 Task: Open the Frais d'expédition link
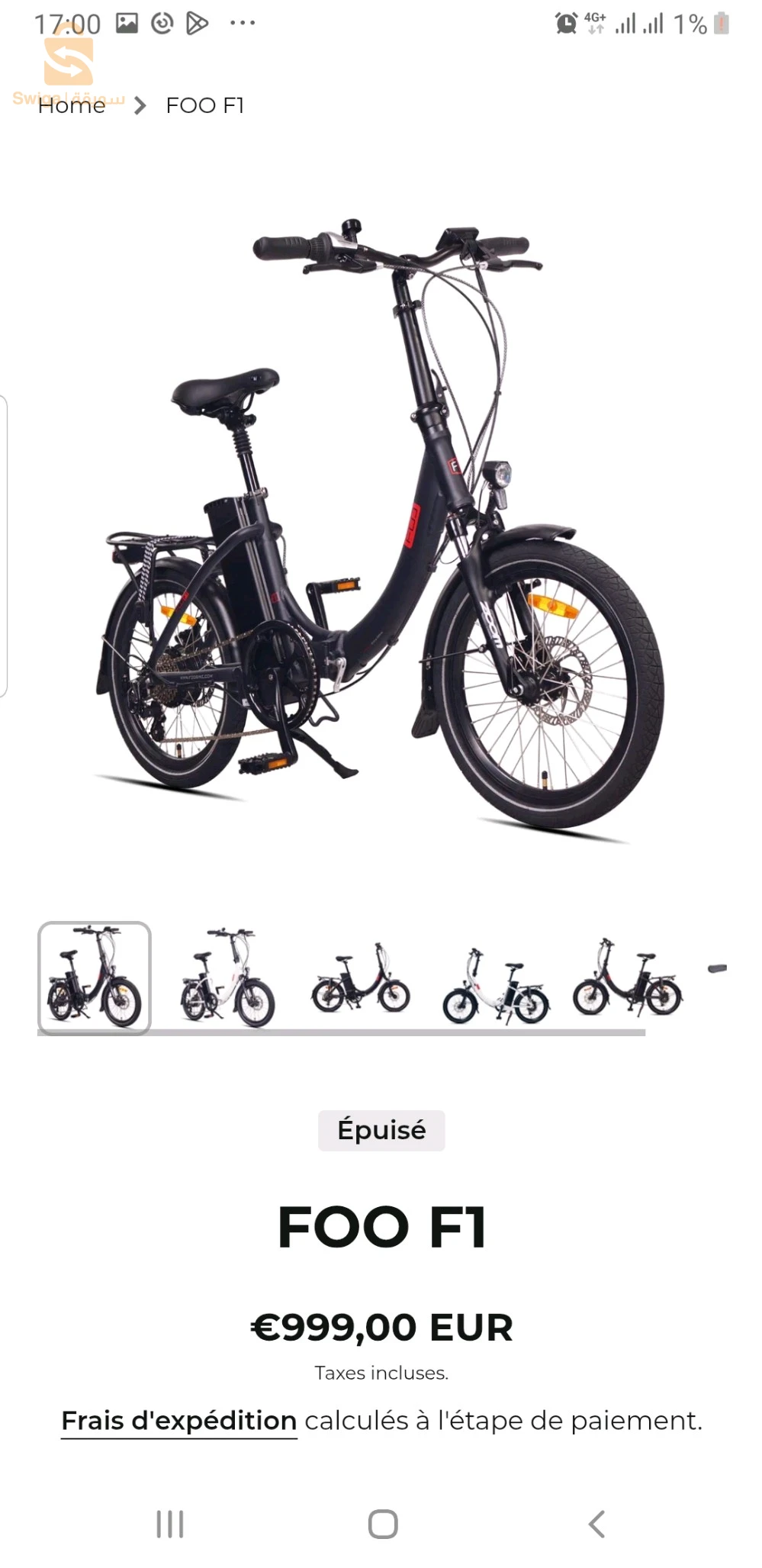pyautogui.click(x=178, y=1421)
